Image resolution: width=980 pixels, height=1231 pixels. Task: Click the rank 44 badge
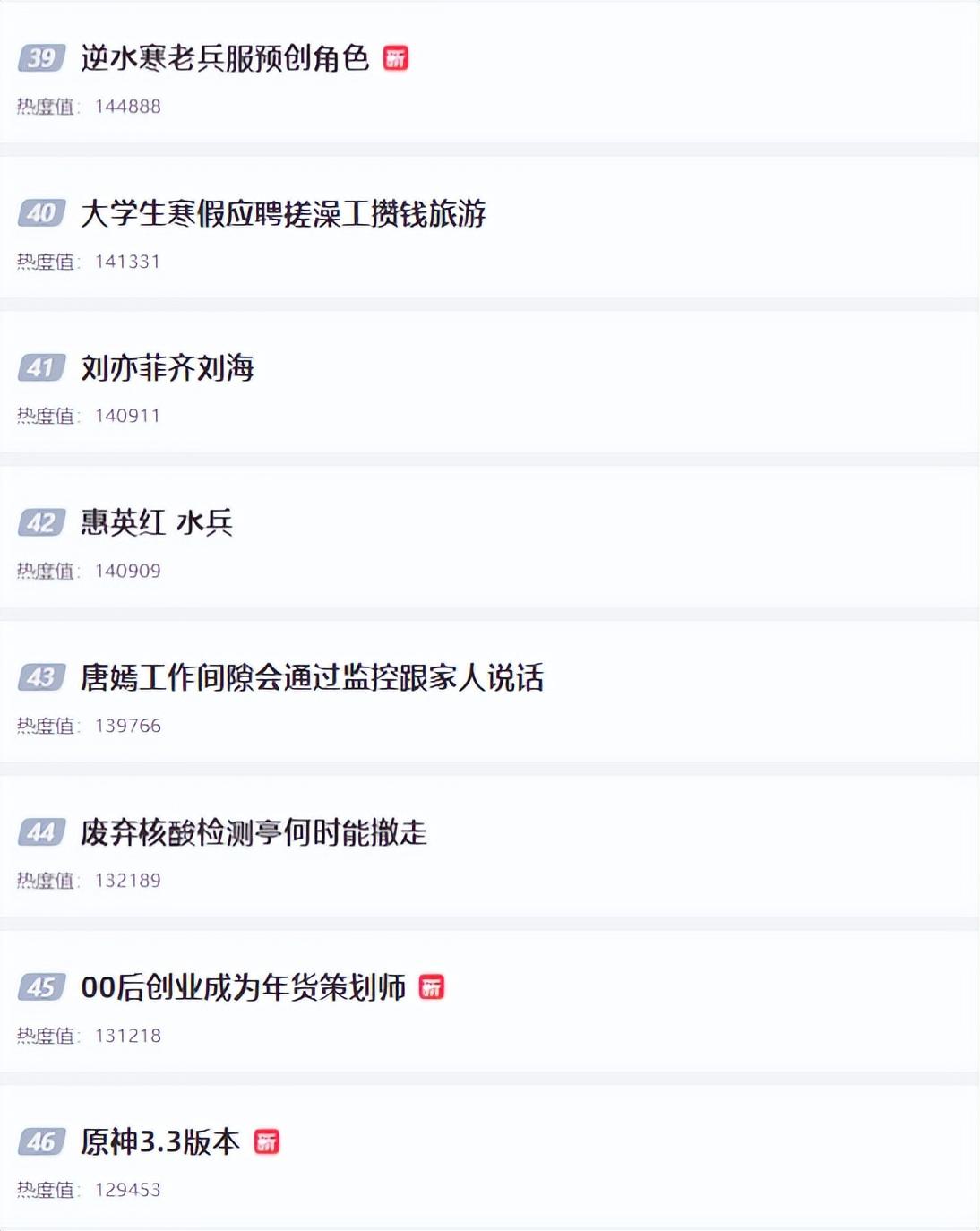point(40,833)
